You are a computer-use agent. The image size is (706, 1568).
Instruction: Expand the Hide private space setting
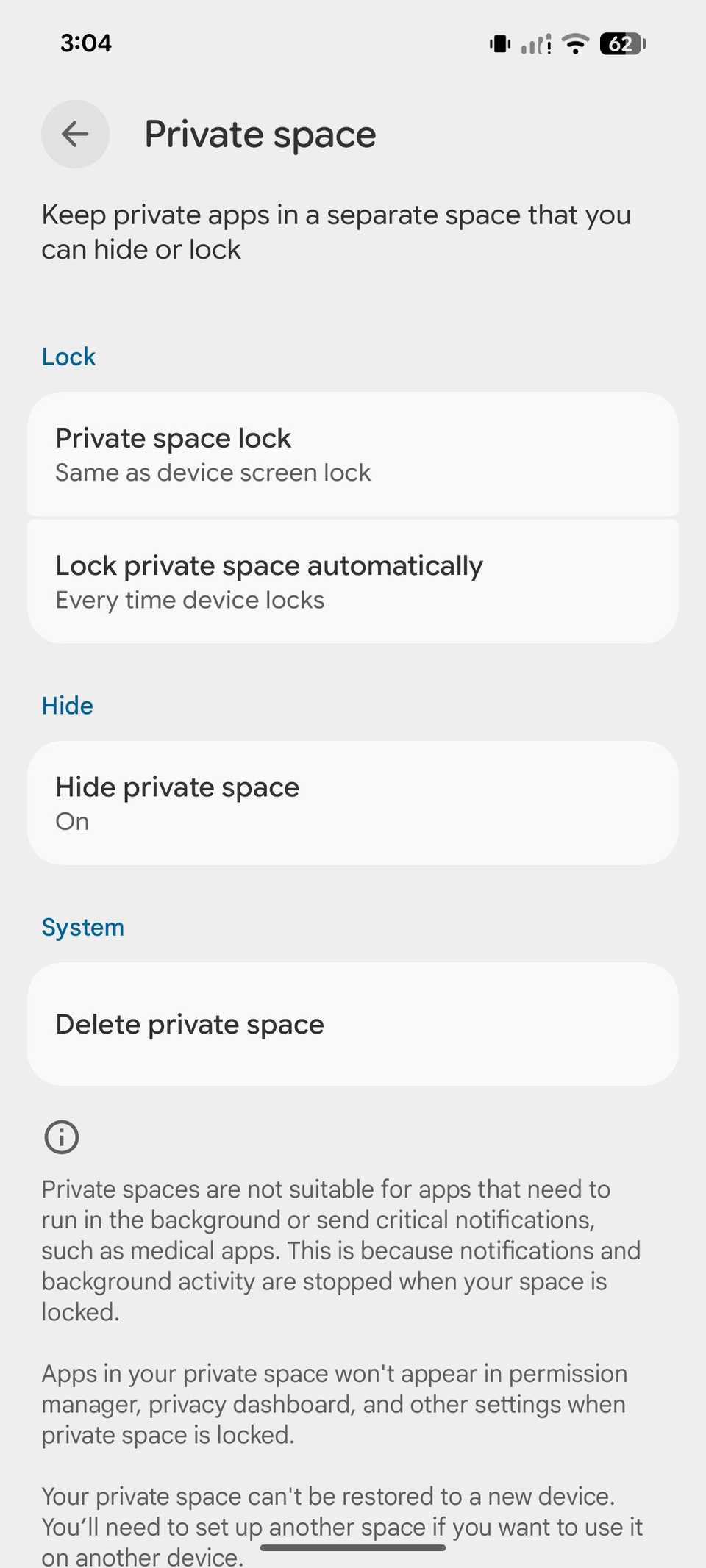(x=353, y=802)
